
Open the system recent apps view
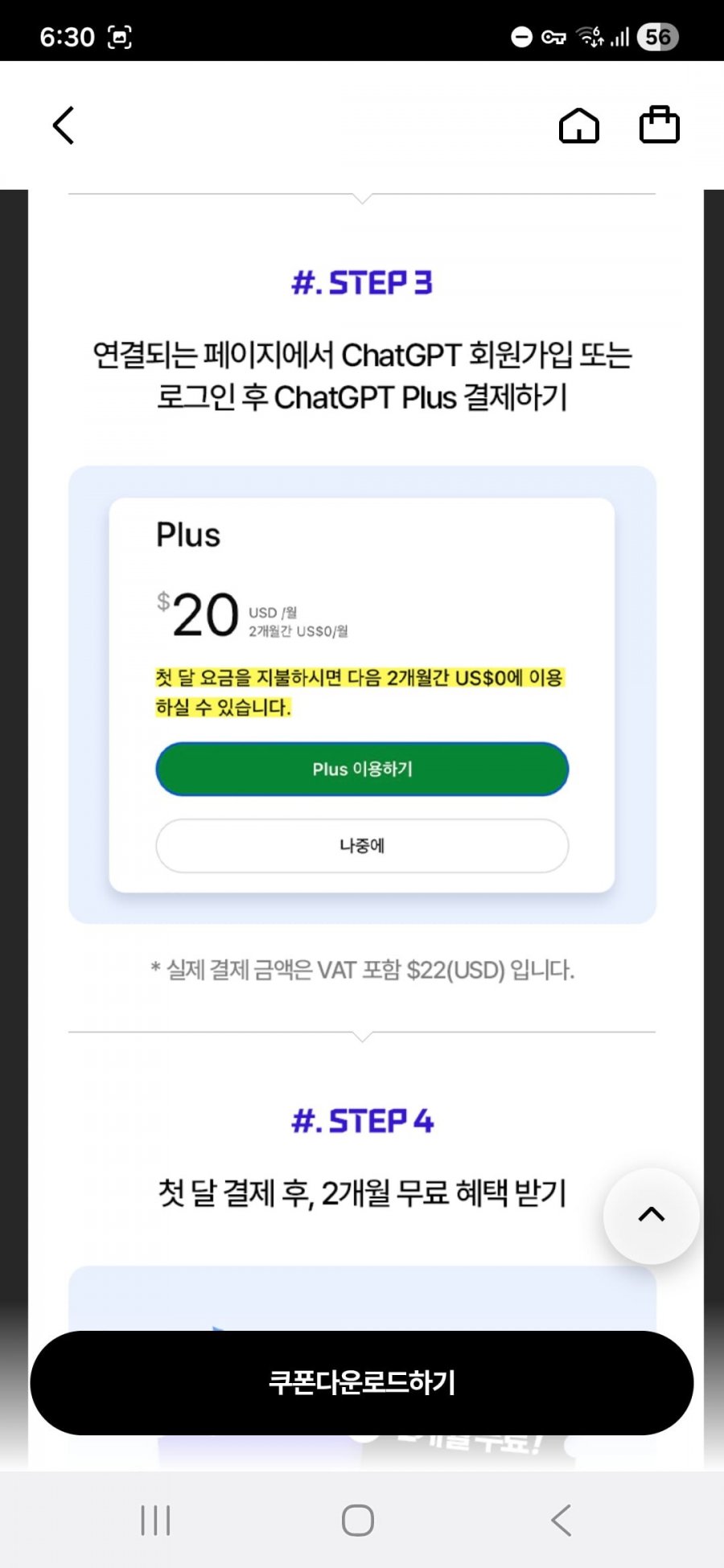click(155, 1520)
